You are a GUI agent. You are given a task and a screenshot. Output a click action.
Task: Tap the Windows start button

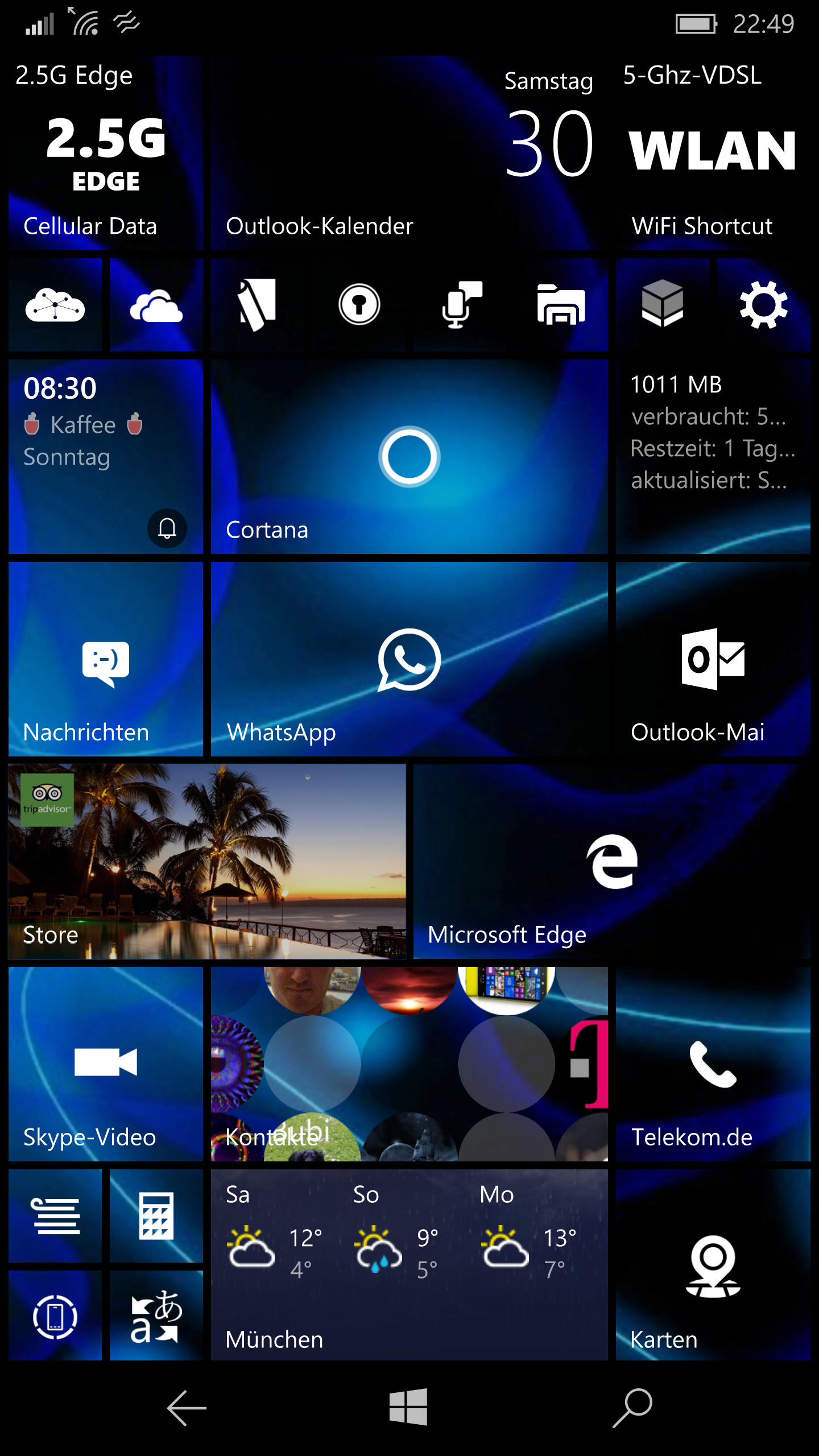pos(408,1407)
